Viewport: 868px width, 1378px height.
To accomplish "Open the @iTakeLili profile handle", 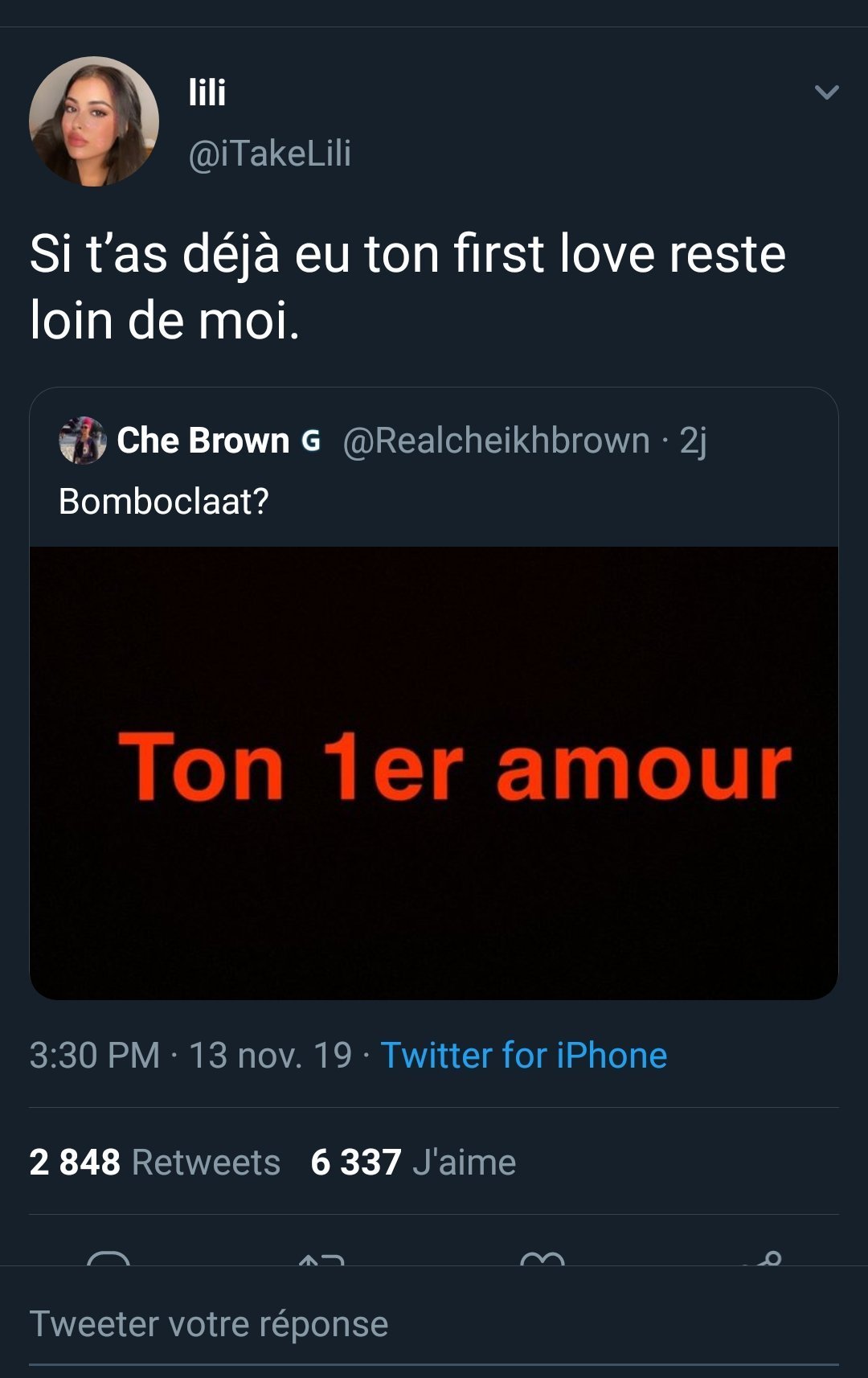I will click(269, 154).
